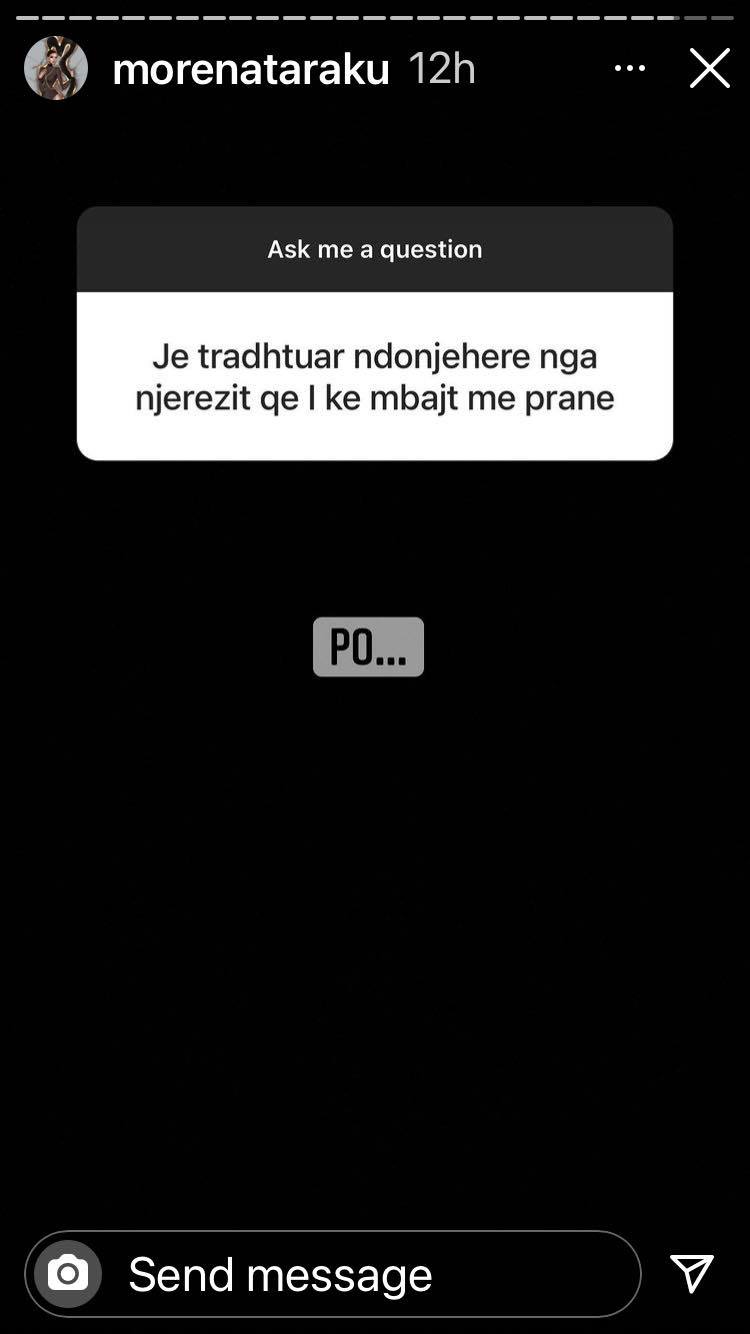
Task: Open the camera to reply
Action: click(68, 1274)
